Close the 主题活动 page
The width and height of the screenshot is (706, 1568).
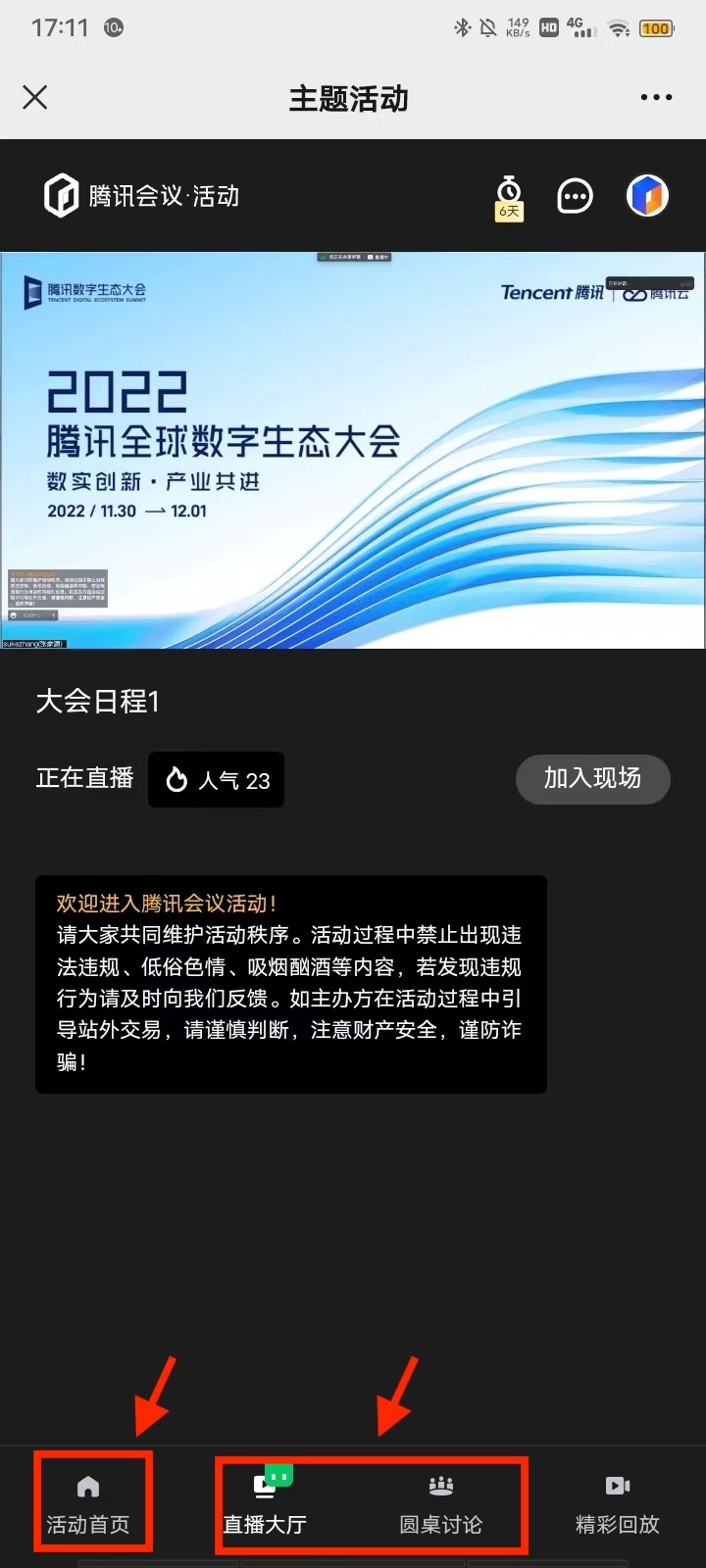35,97
